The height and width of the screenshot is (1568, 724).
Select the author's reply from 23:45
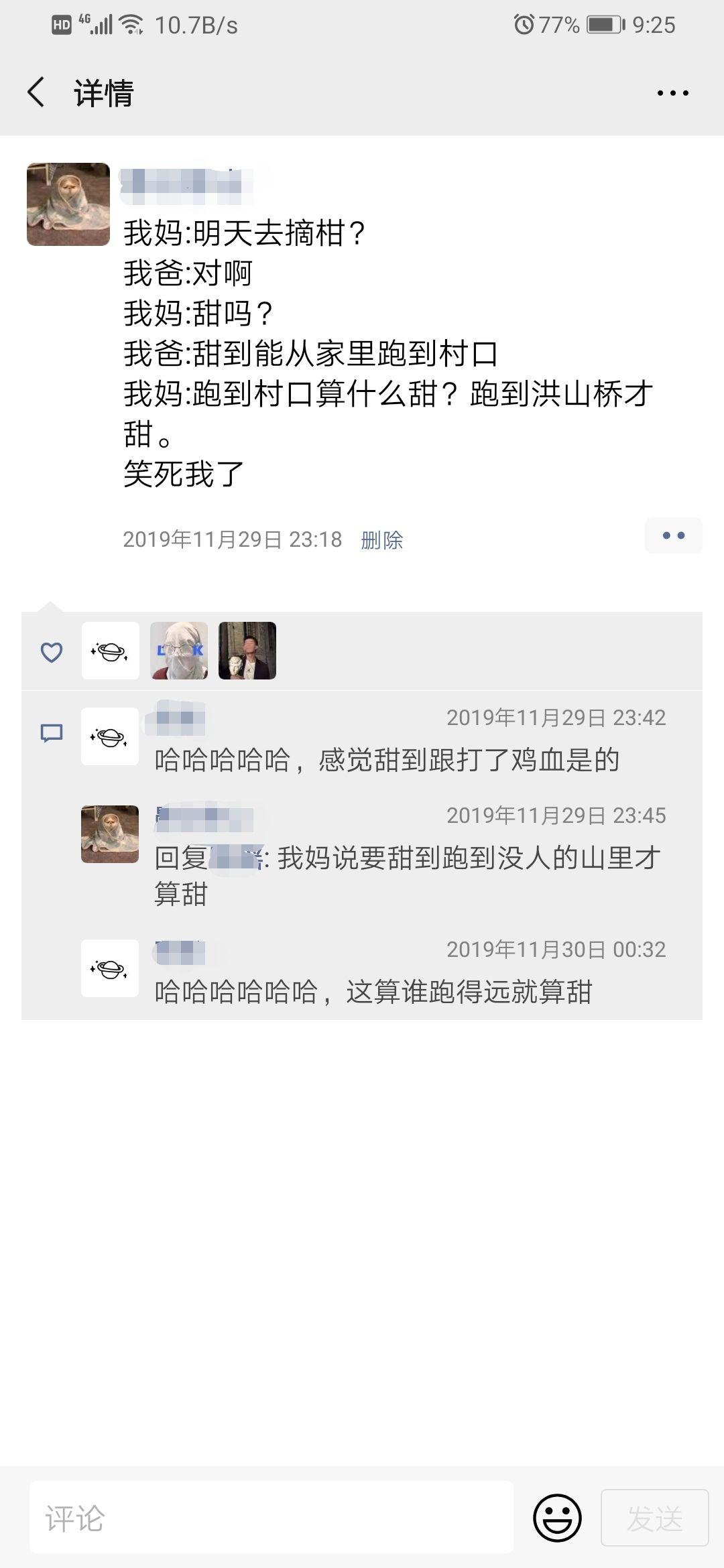(x=406, y=875)
